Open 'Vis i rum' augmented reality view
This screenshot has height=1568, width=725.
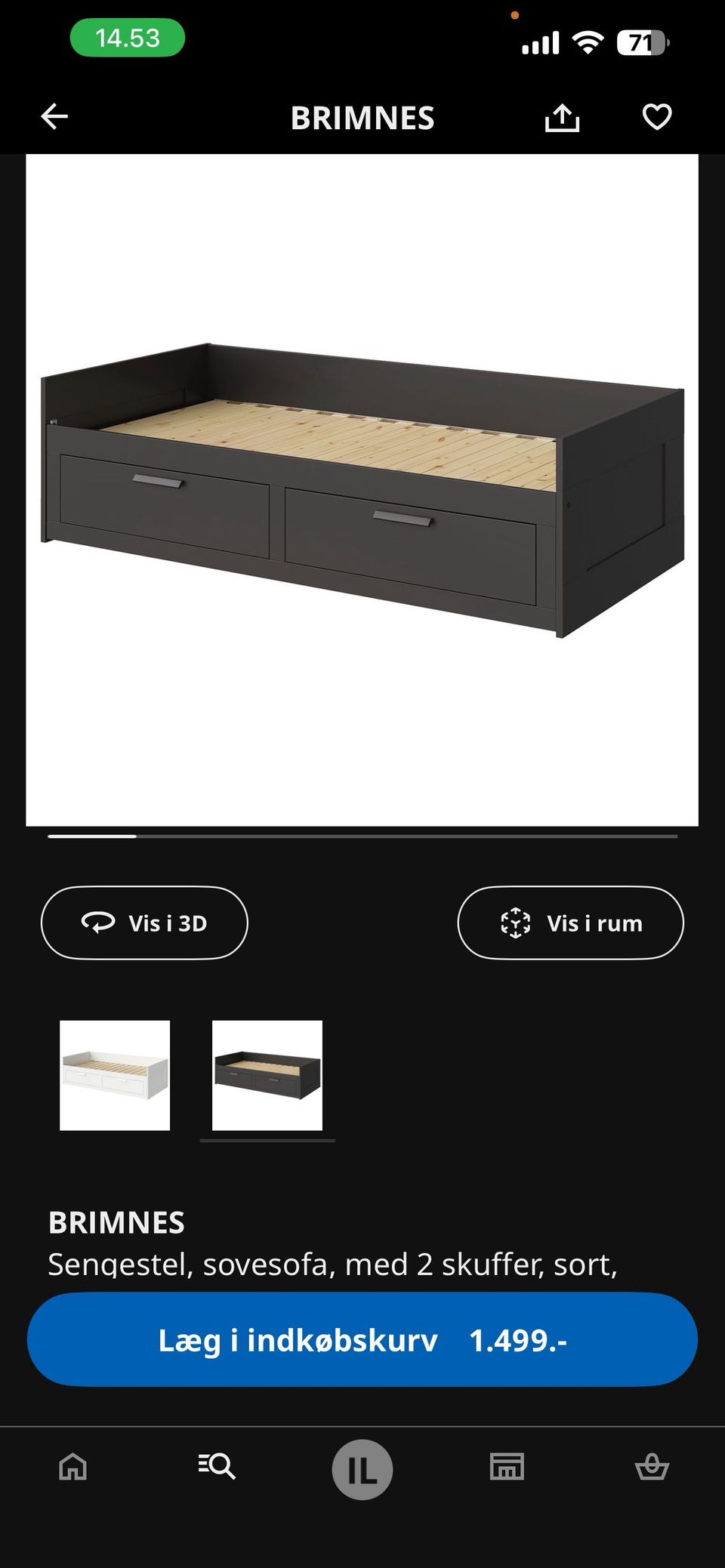click(570, 923)
